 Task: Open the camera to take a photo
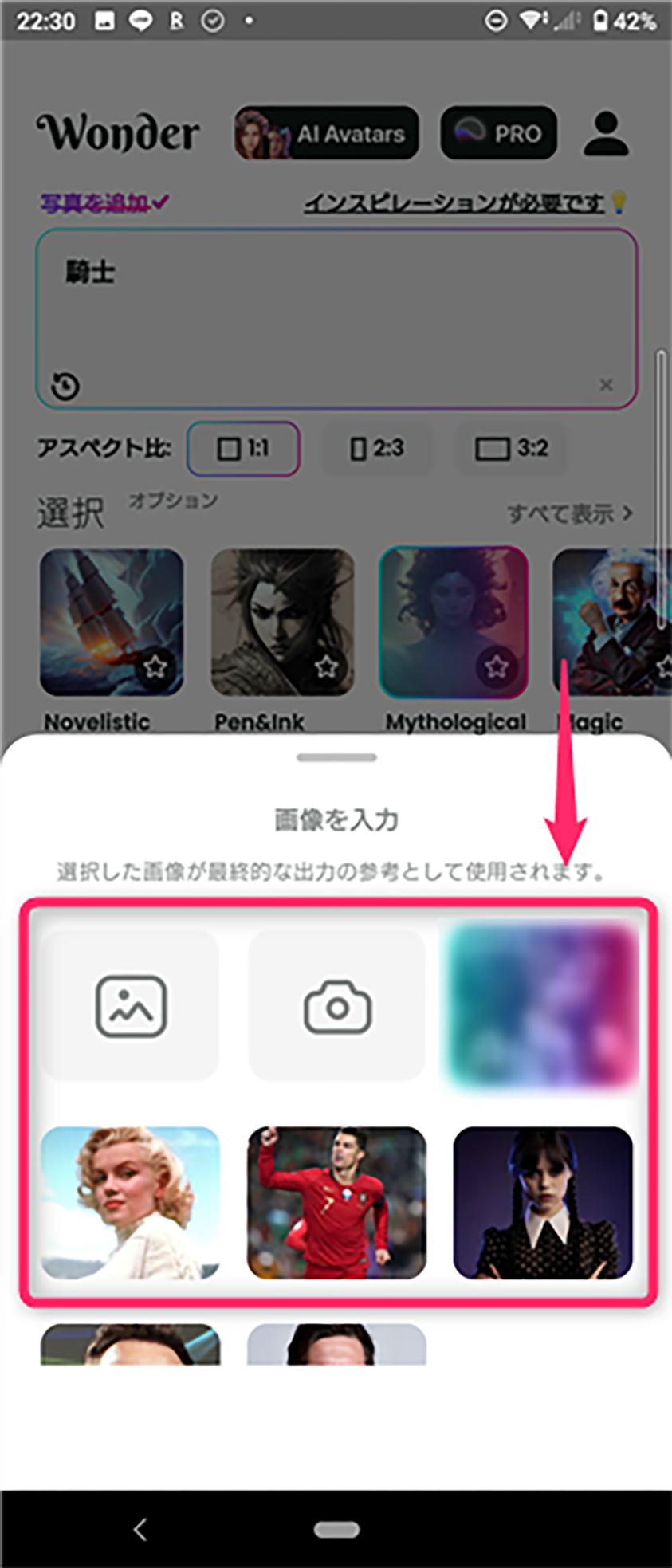337,1006
